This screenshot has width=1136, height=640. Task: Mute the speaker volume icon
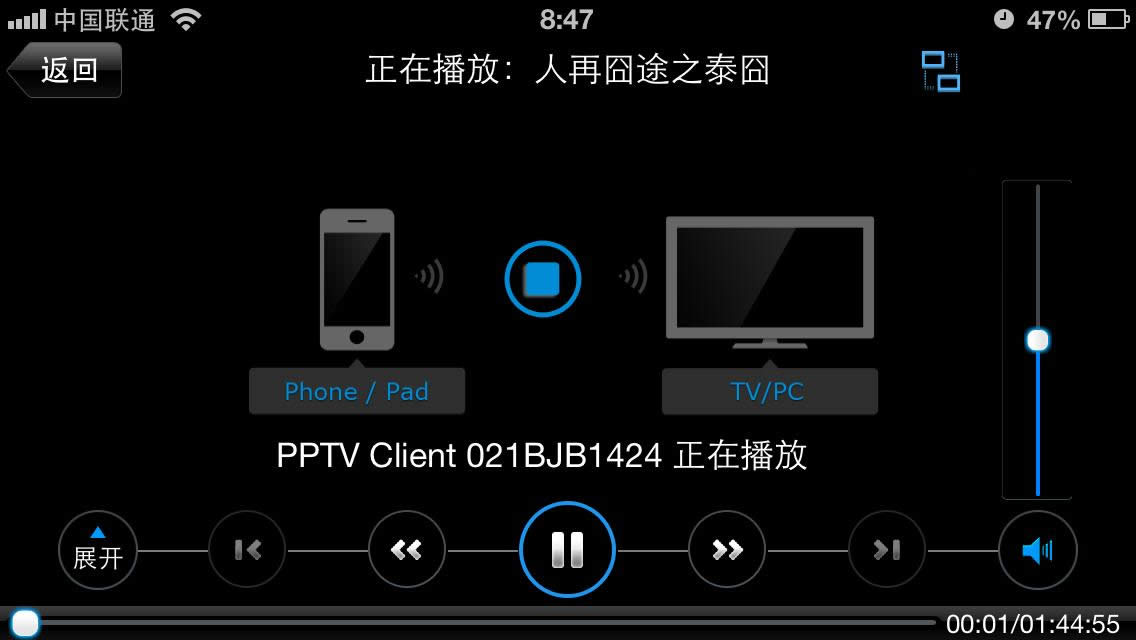[x=1037, y=550]
